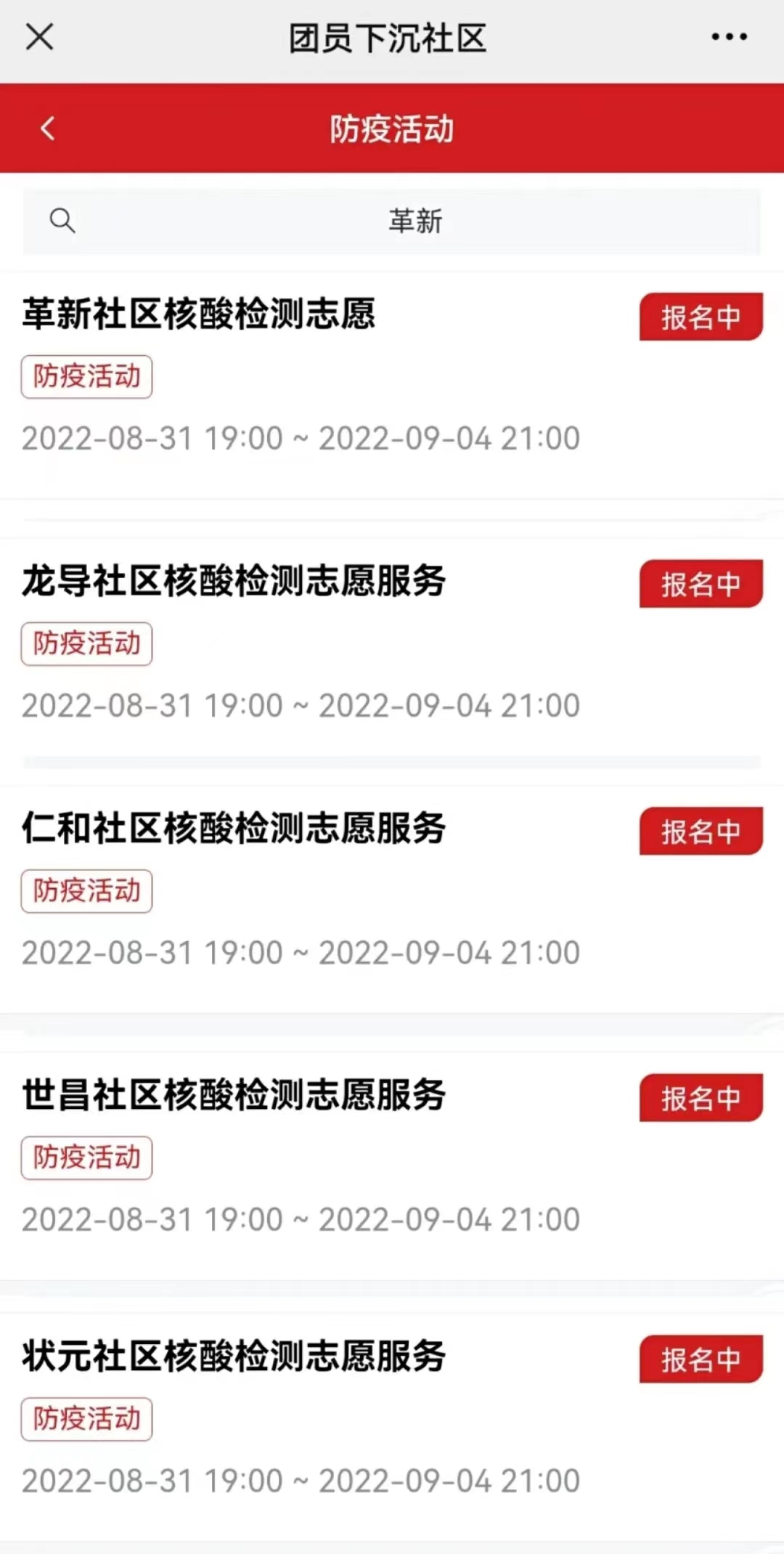784x1554 pixels.
Task: Tap 报名中 button for 革新社区
Action: [701, 317]
